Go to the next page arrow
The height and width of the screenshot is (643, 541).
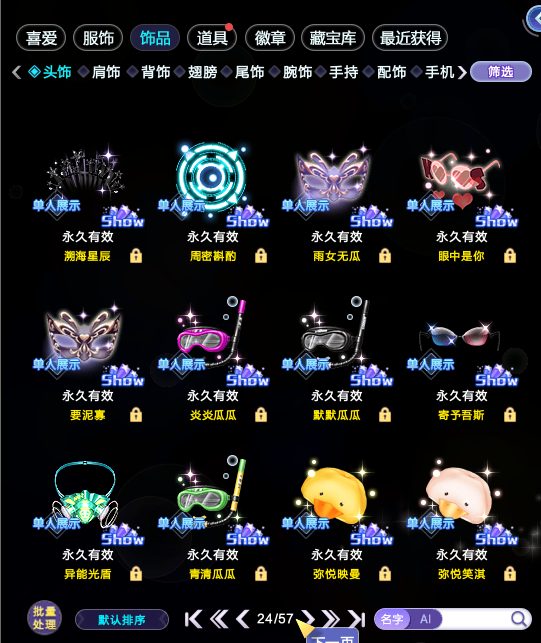click(x=307, y=619)
